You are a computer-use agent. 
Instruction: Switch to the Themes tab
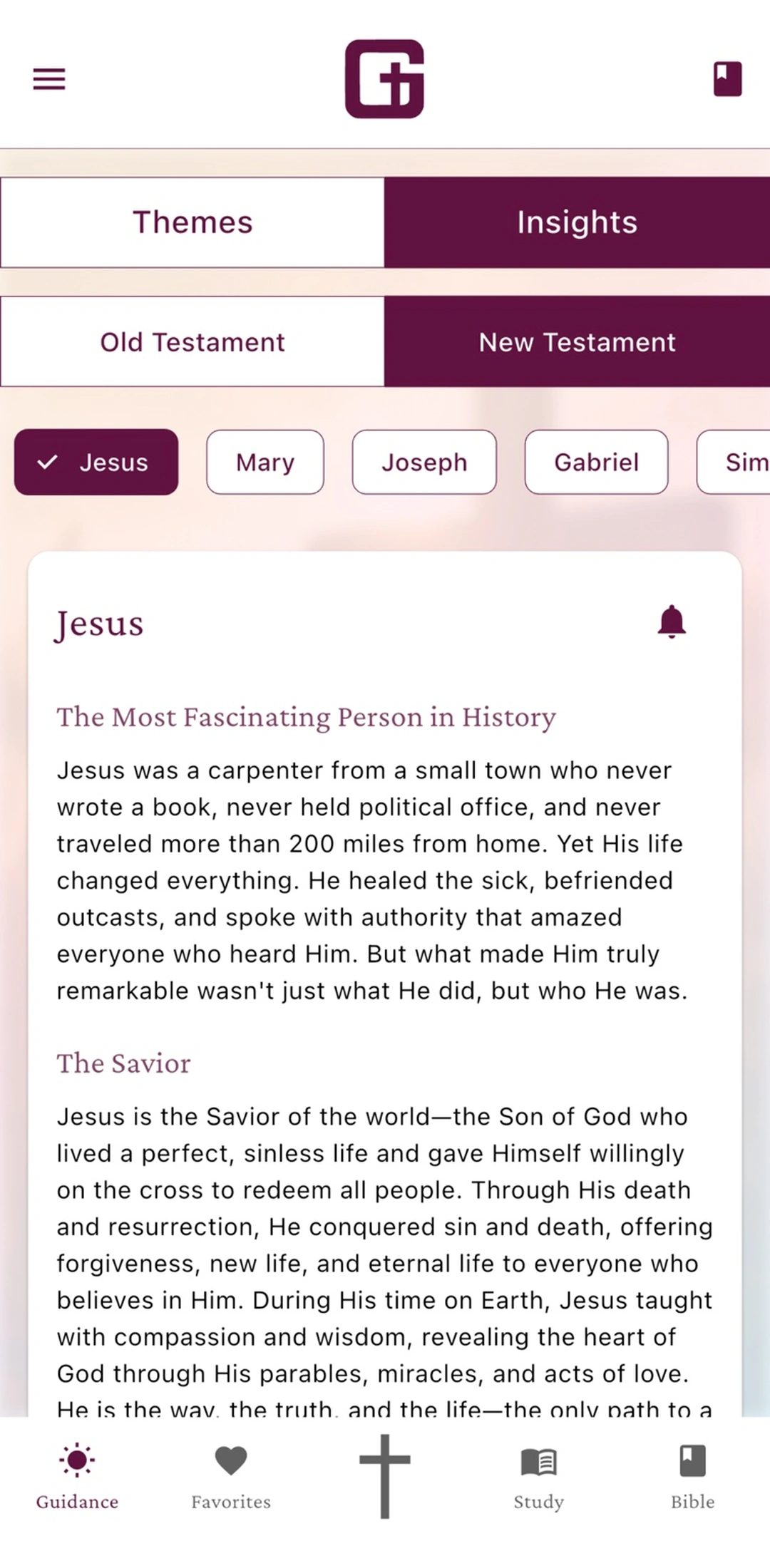pos(192,222)
